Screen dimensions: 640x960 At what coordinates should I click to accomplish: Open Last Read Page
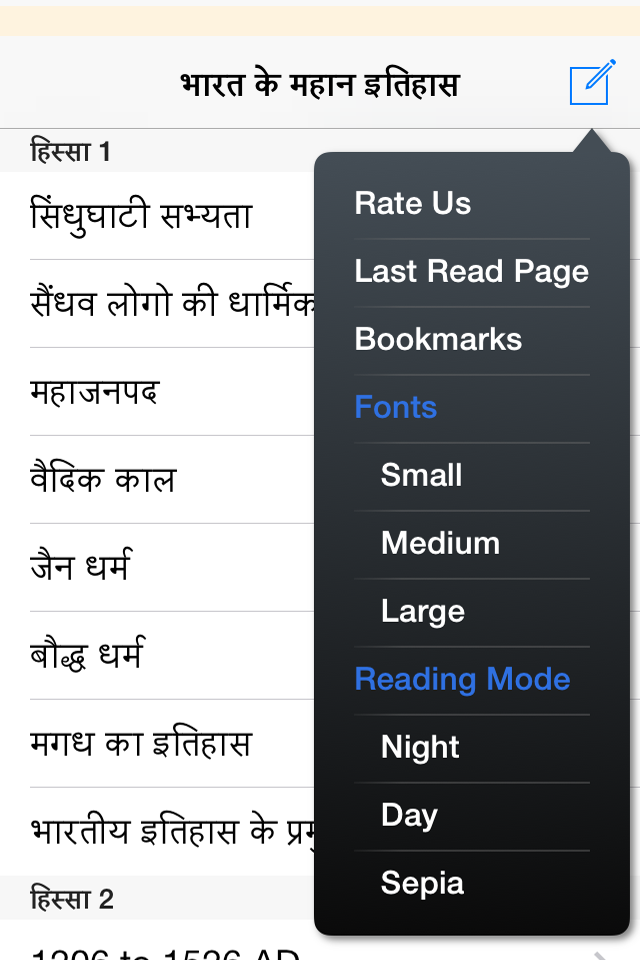click(x=472, y=272)
